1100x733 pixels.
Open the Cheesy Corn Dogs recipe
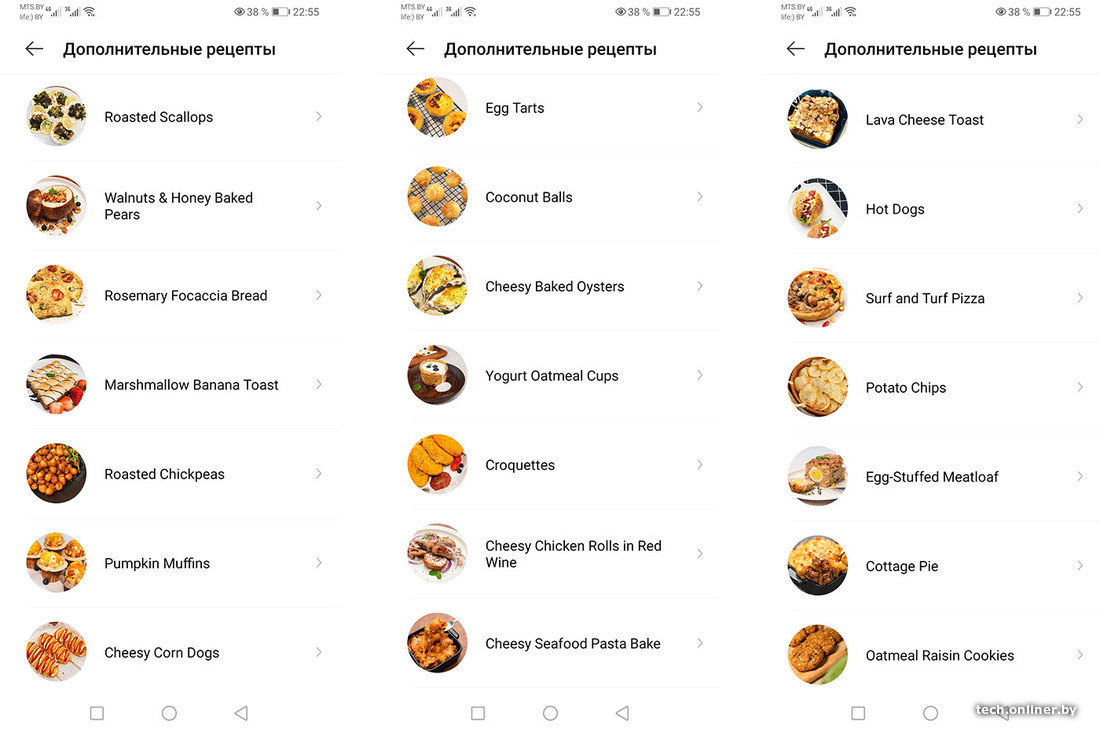click(161, 653)
